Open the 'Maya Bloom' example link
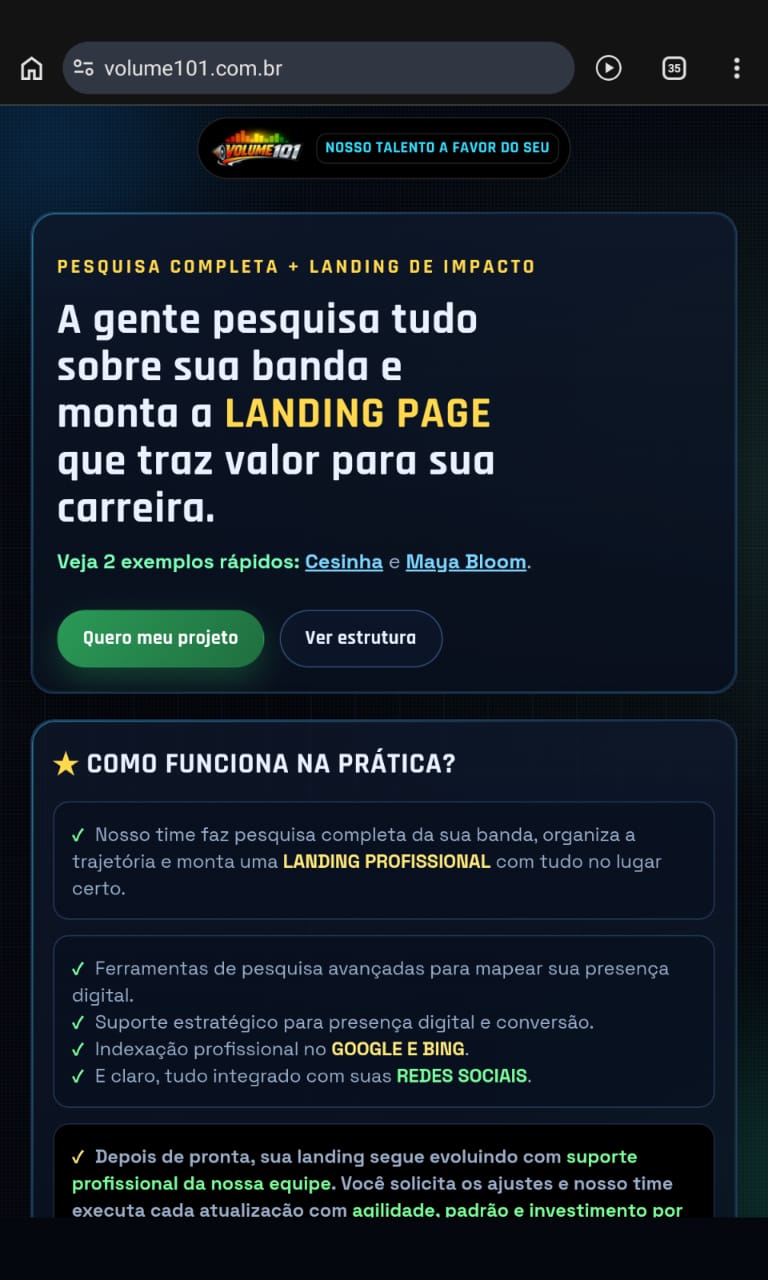 coord(466,561)
